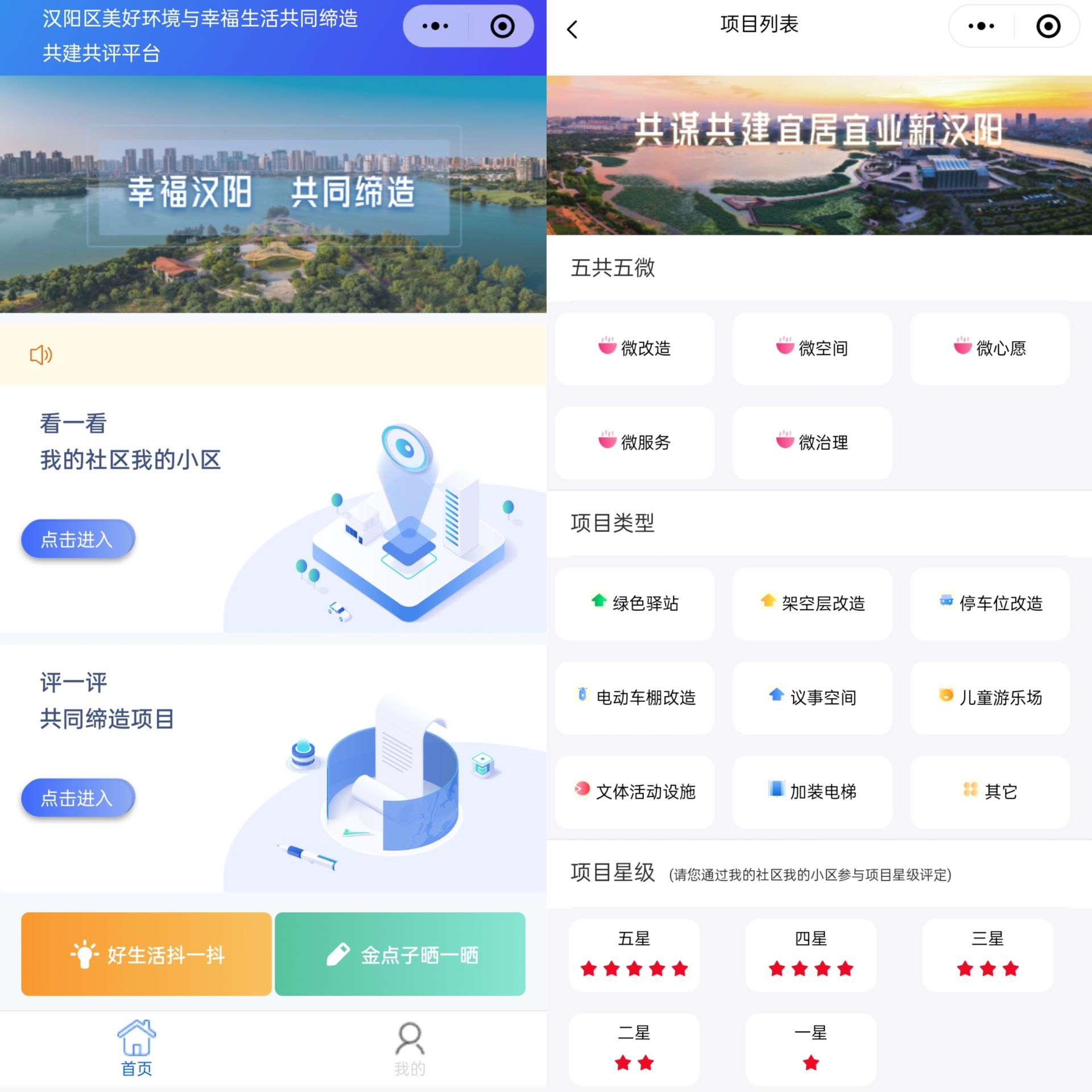Filter projects by 绿色驿站
Viewport: 1092px width, 1092px height.
634,603
